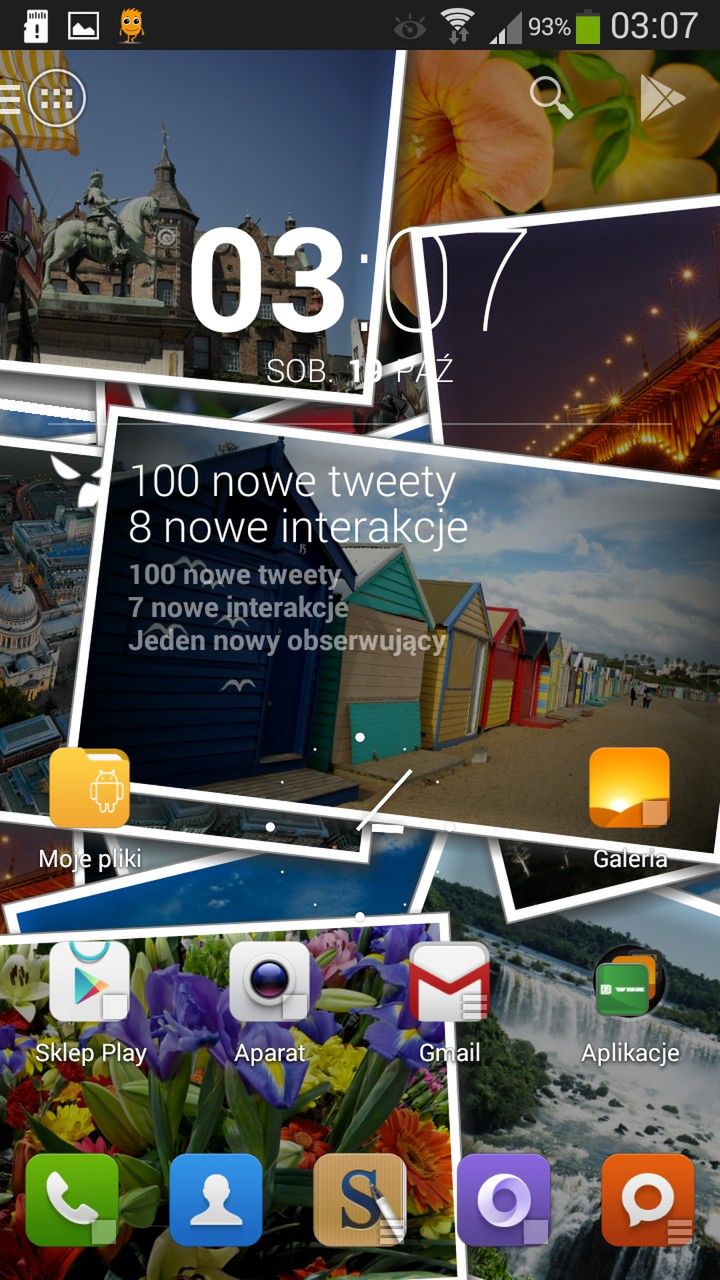Launch the S Note app in dock
Viewport: 720px width, 1280px height.
coord(360,1200)
